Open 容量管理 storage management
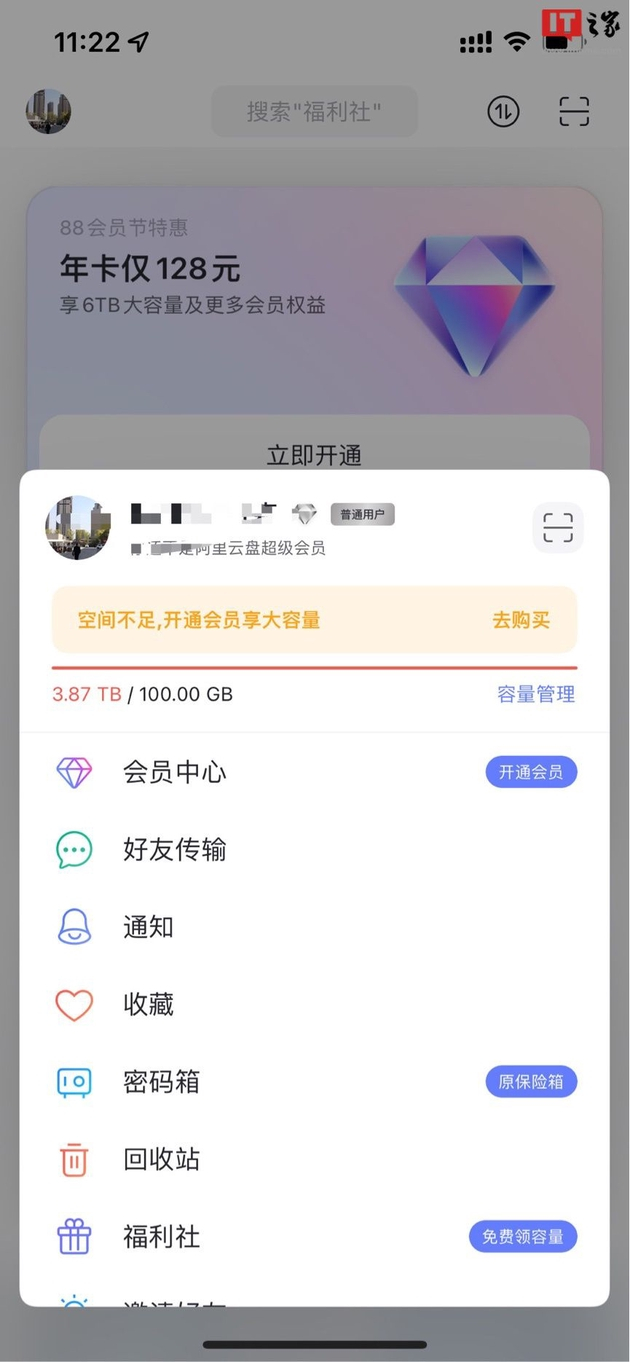This screenshot has width=630, height=1362. [x=536, y=694]
